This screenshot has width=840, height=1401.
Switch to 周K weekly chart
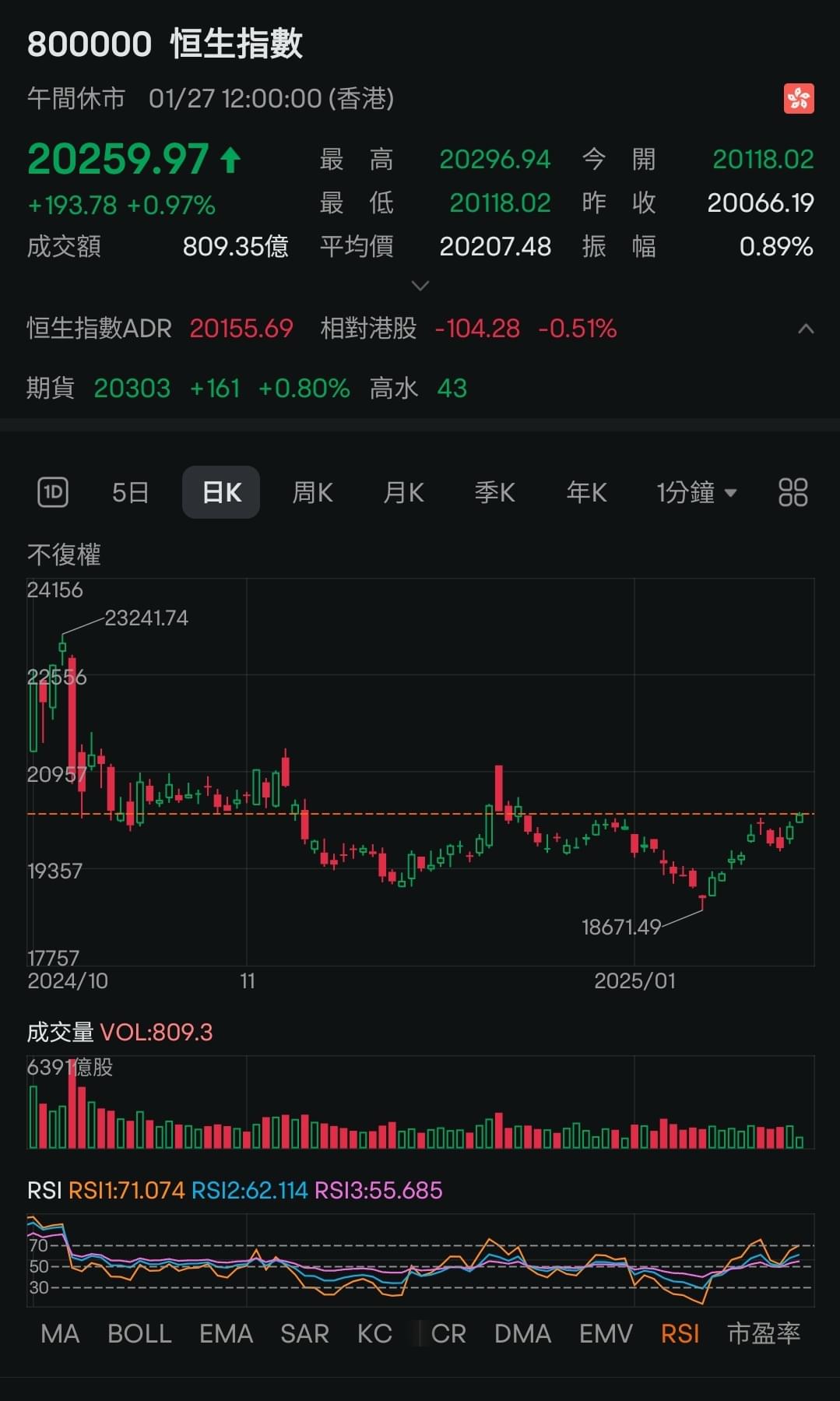[312, 492]
